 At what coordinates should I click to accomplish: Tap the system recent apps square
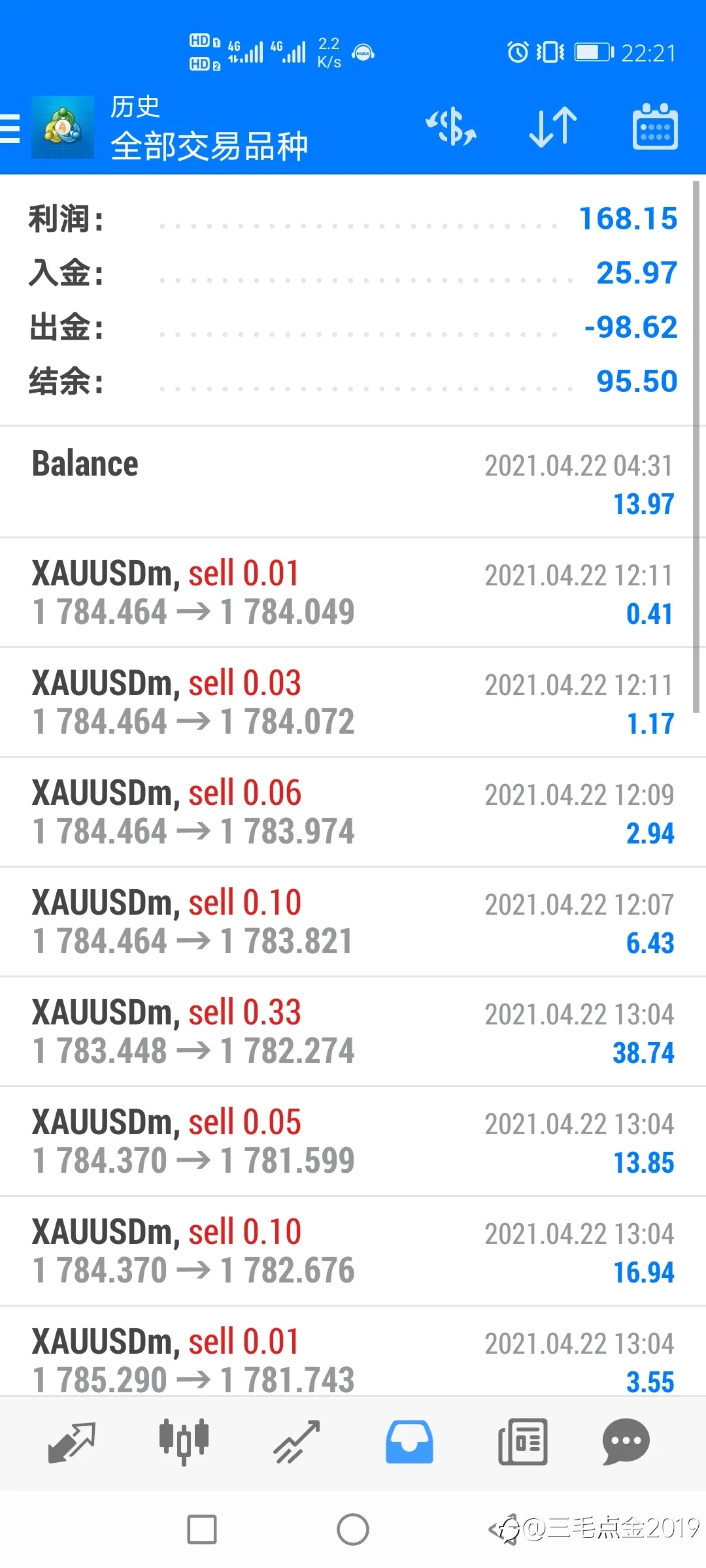[x=202, y=1529]
